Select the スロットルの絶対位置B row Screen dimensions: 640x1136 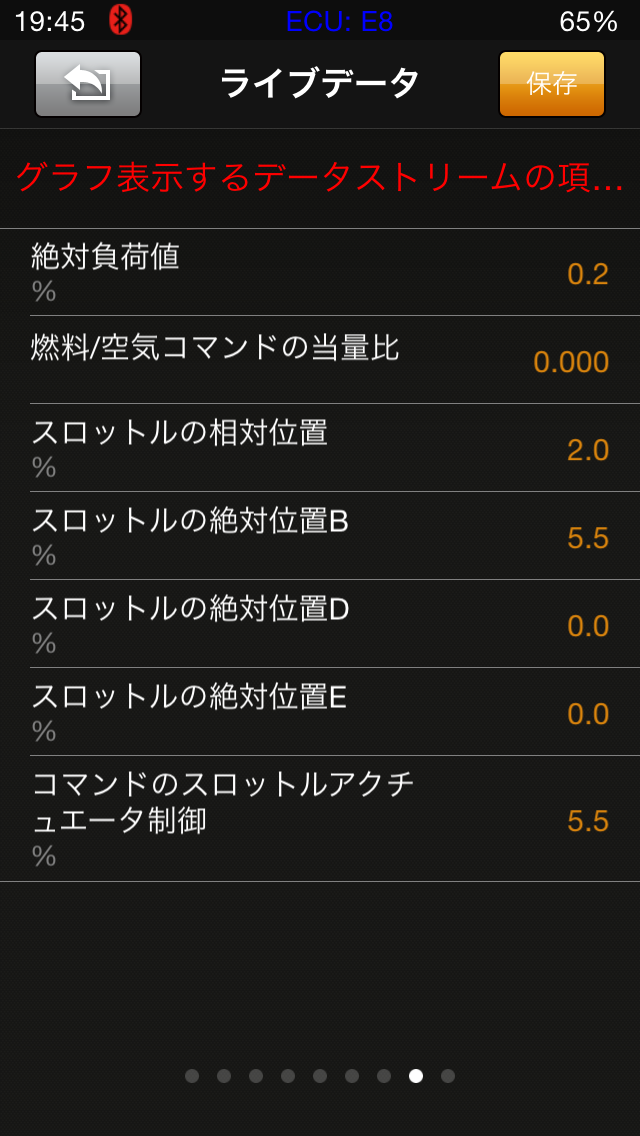(320, 536)
